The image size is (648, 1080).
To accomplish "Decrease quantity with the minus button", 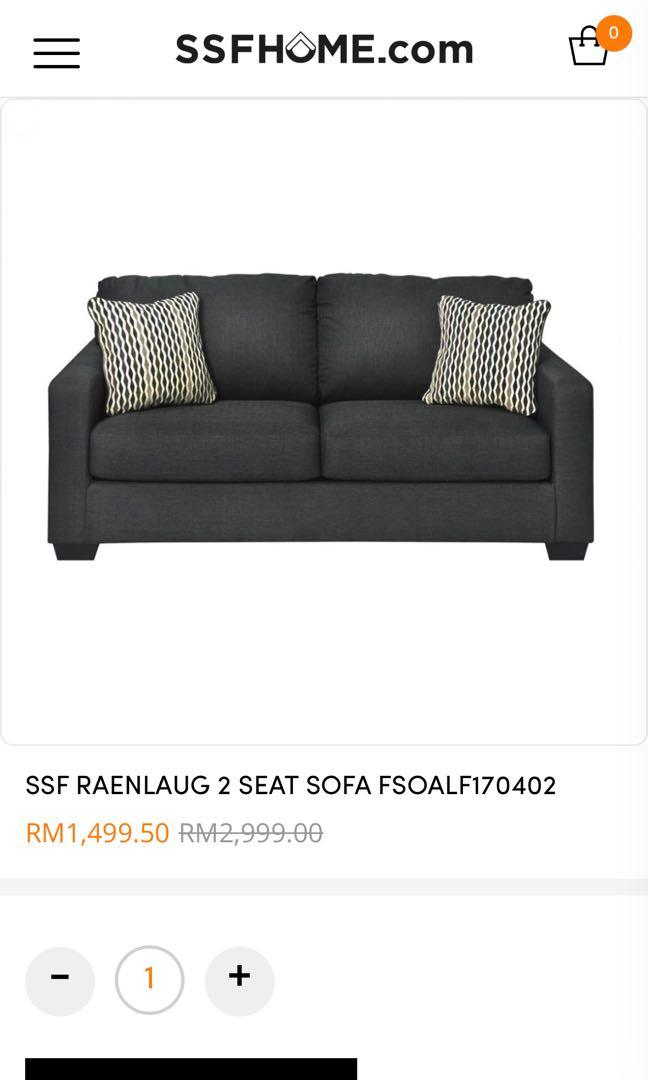I will tap(60, 981).
